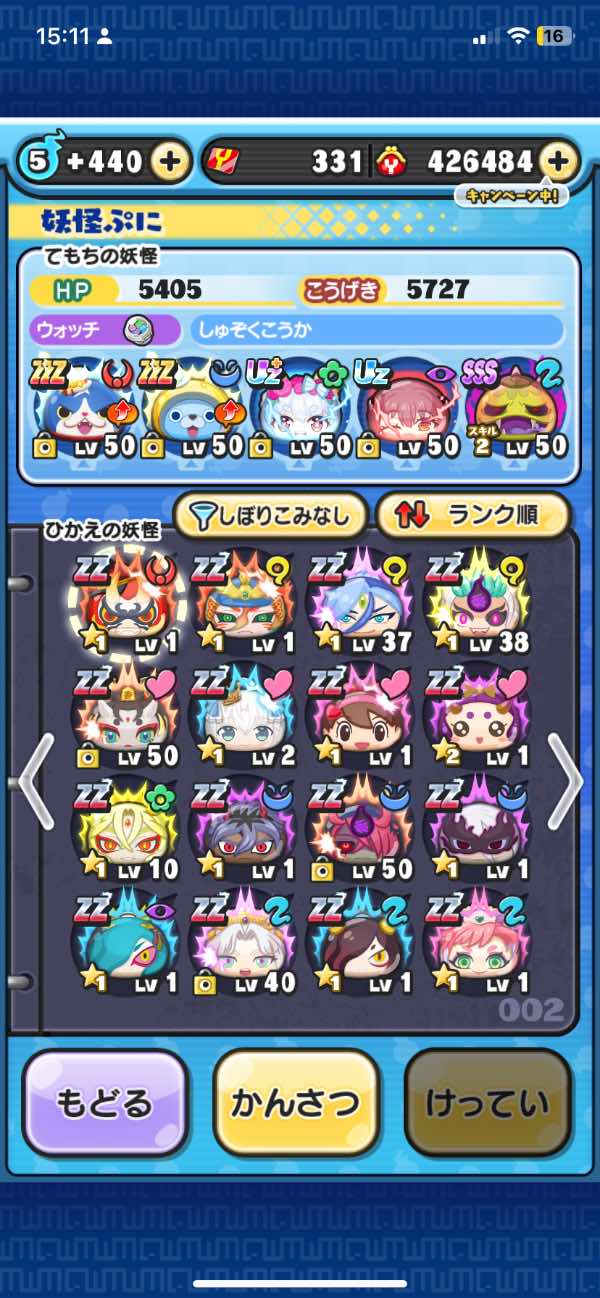The width and height of the screenshot is (600, 1298).
Task: Confirm with the けってい button
Action: pyautogui.click(x=487, y=1104)
